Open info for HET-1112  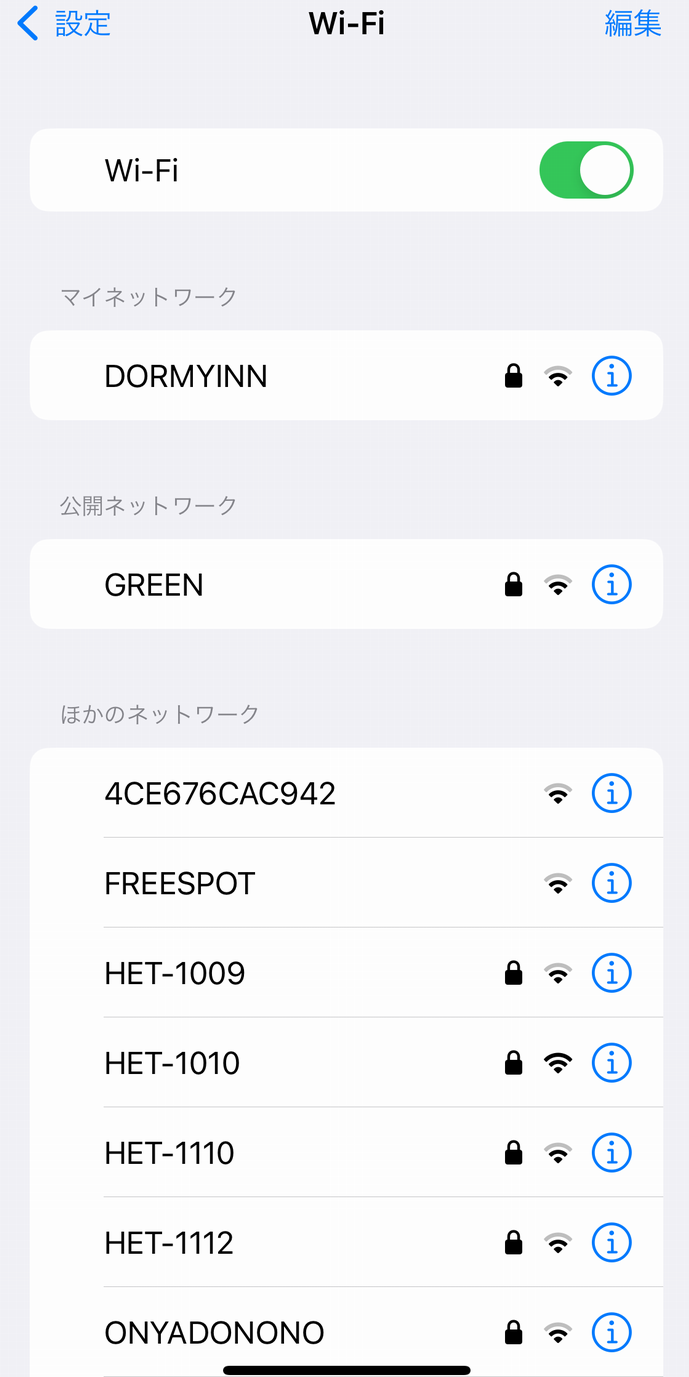611,1244
